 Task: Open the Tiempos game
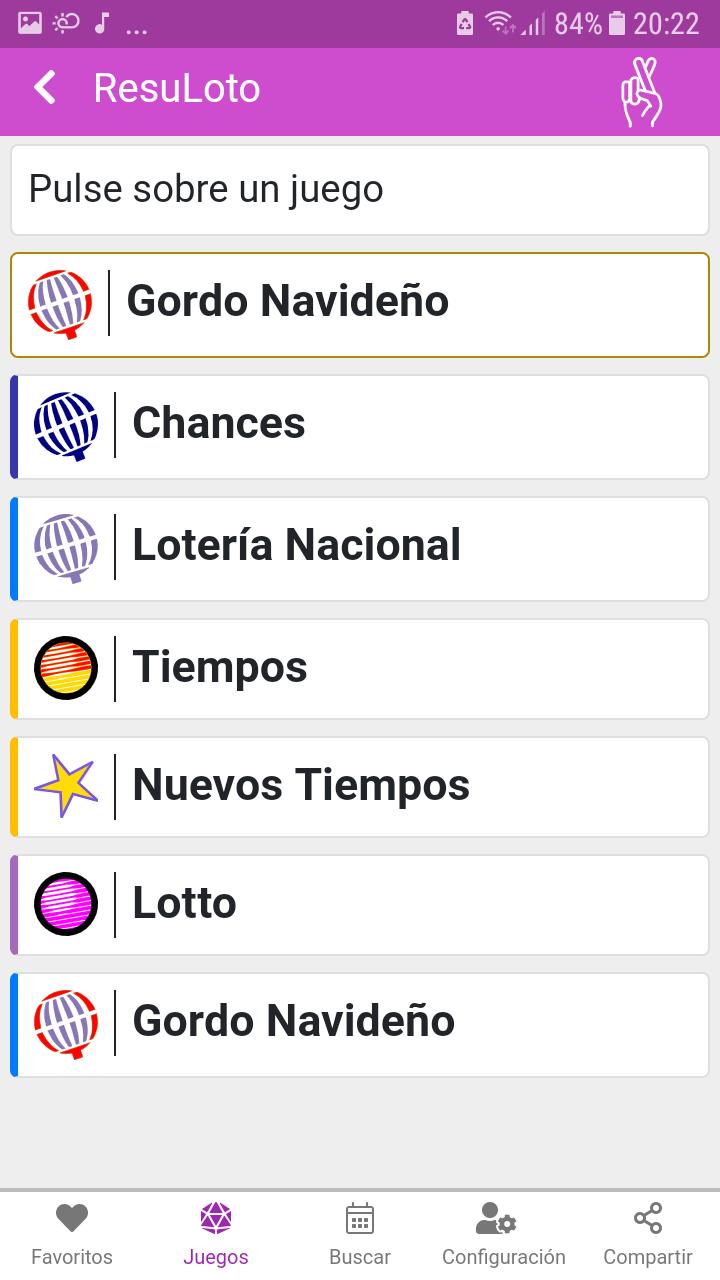point(360,669)
